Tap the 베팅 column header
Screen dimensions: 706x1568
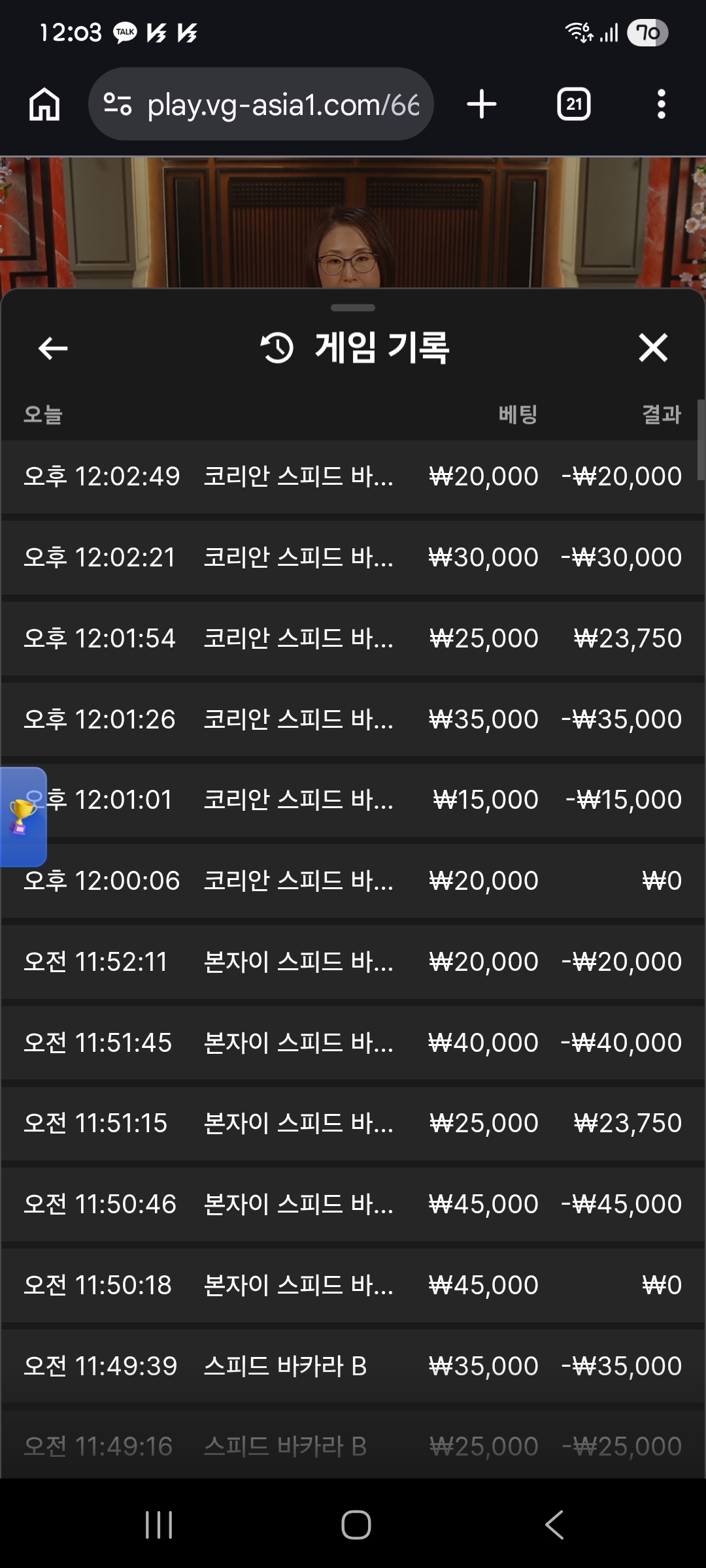pos(517,414)
